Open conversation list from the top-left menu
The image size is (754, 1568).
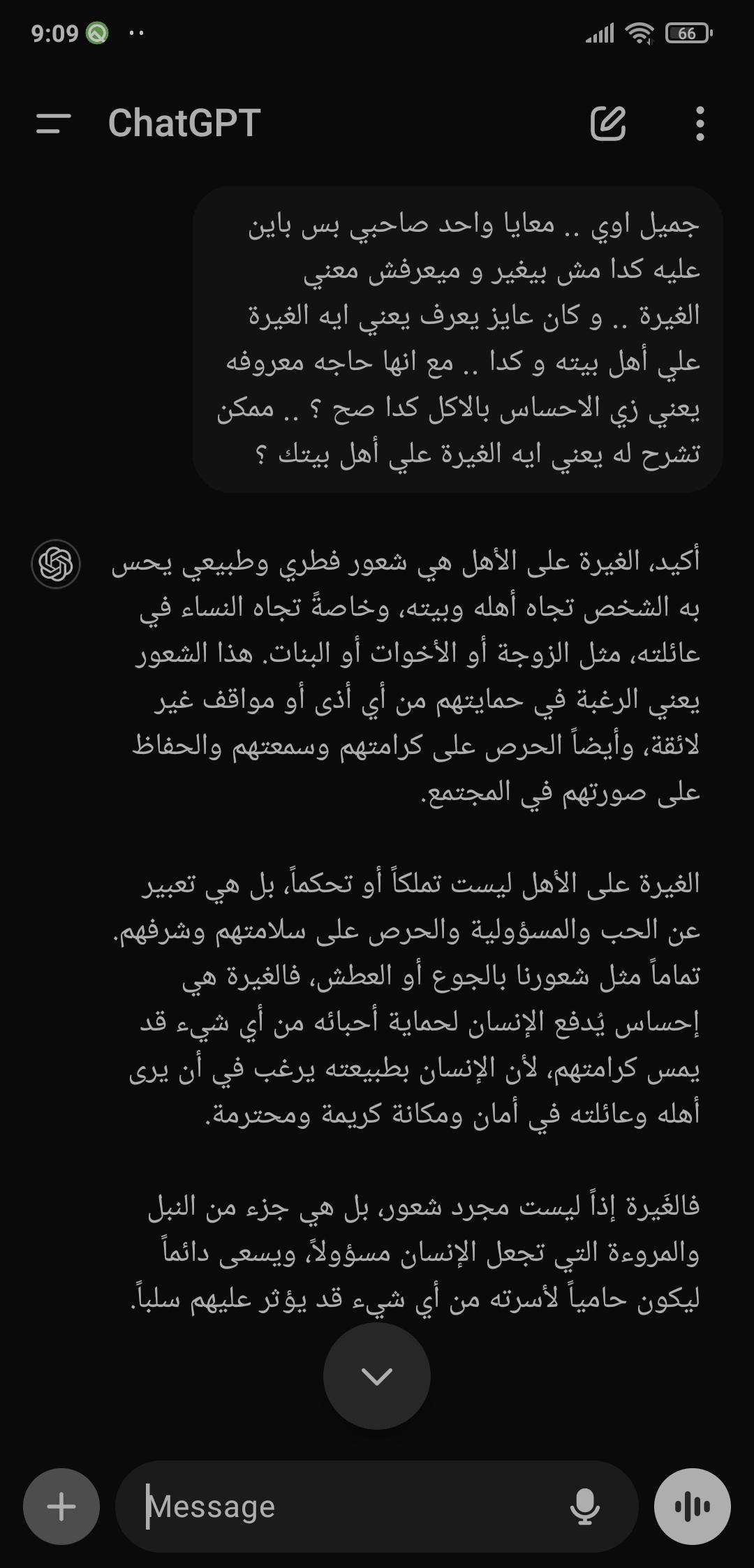pos(54,123)
